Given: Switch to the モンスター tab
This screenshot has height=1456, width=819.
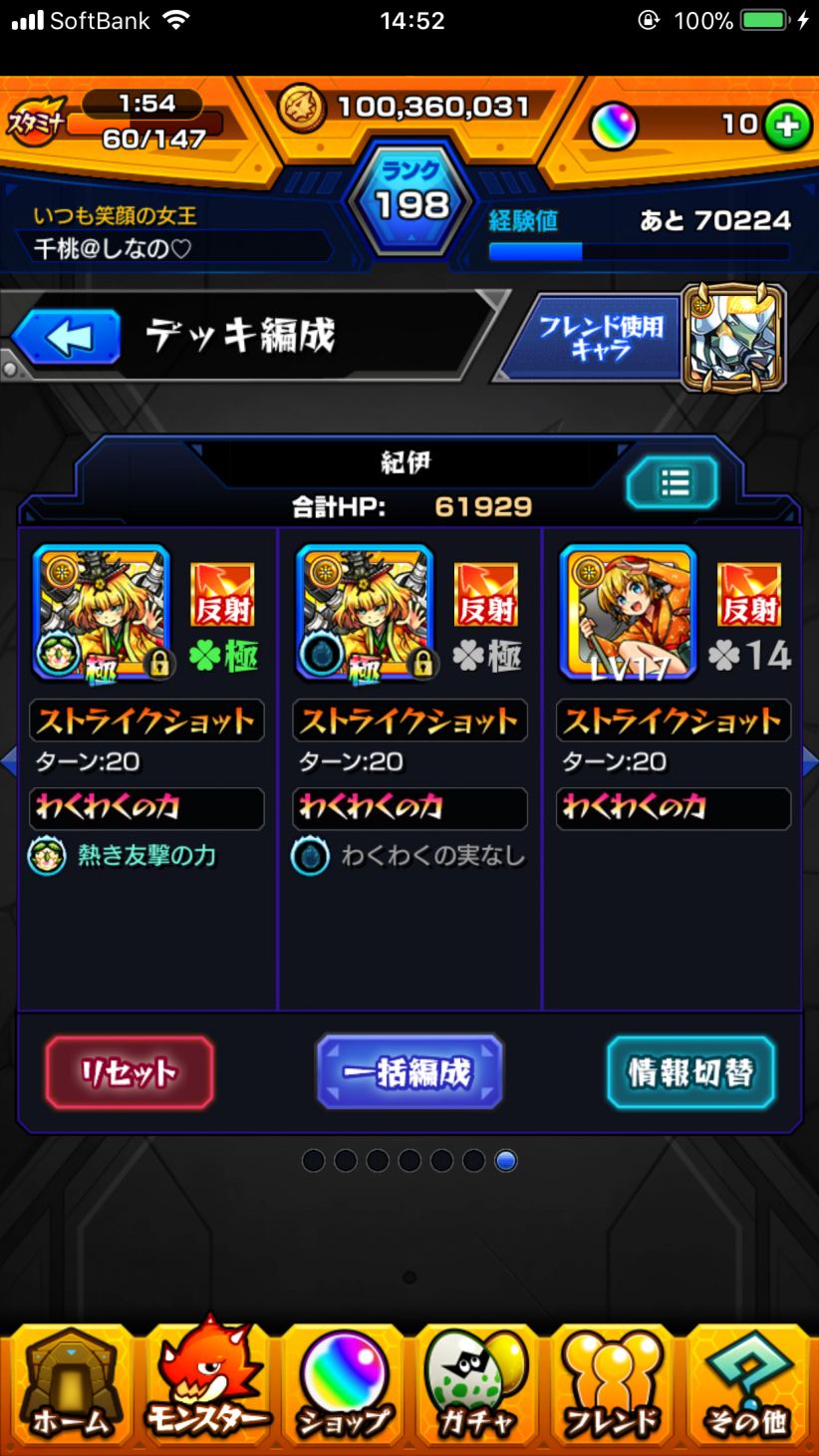Looking at the screenshot, I should click(206, 1385).
